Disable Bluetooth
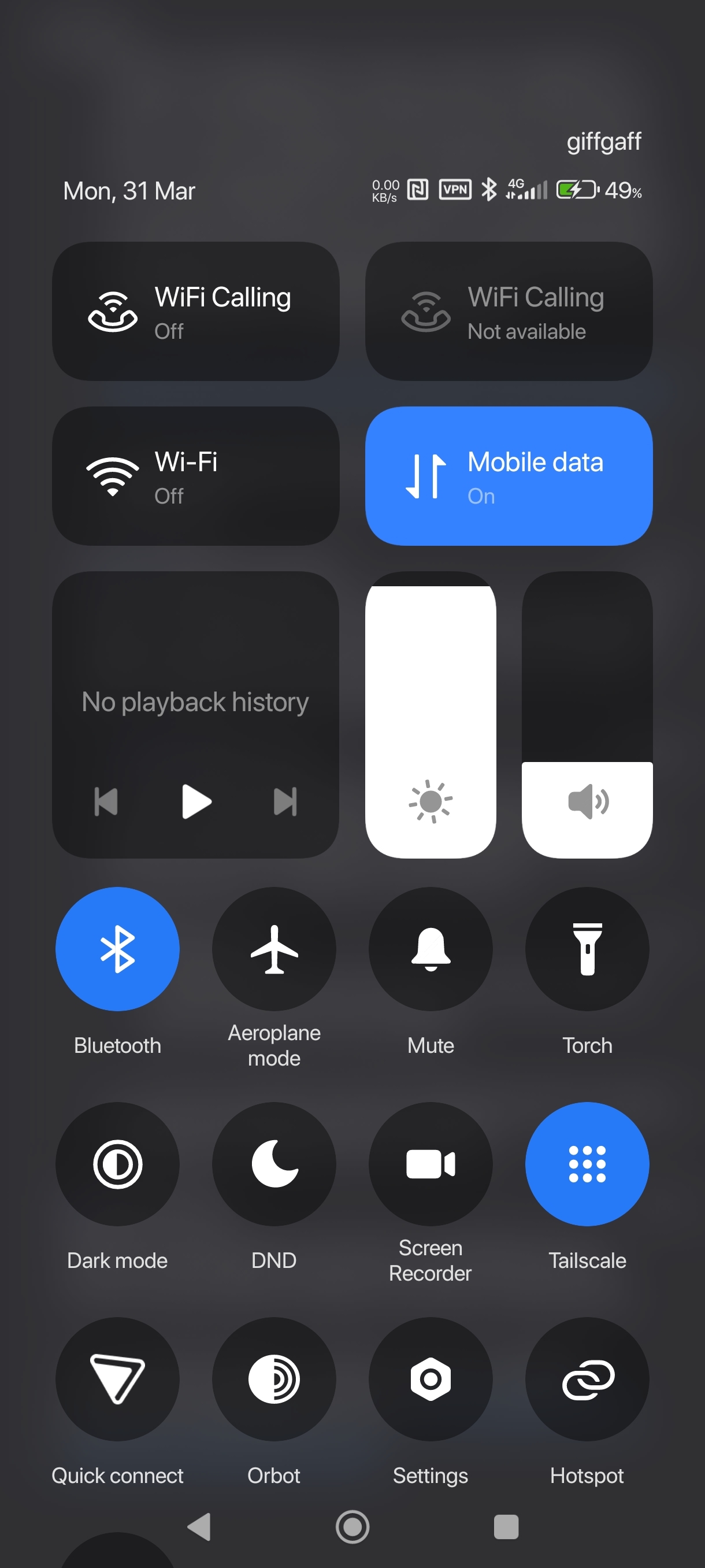Viewport: 705px width, 1568px height. click(x=117, y=948)
